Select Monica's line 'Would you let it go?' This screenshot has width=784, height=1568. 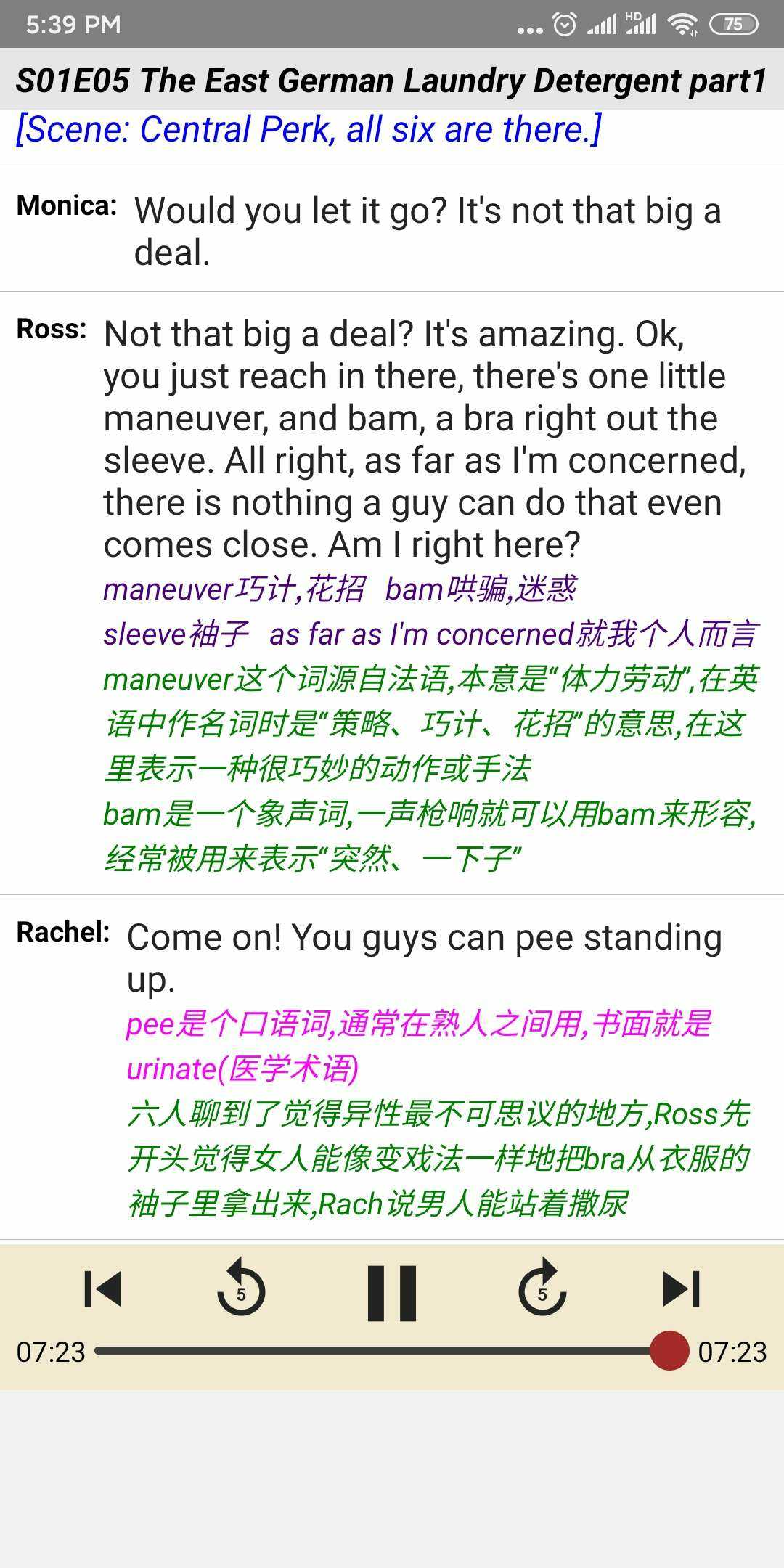pos(427,231)
